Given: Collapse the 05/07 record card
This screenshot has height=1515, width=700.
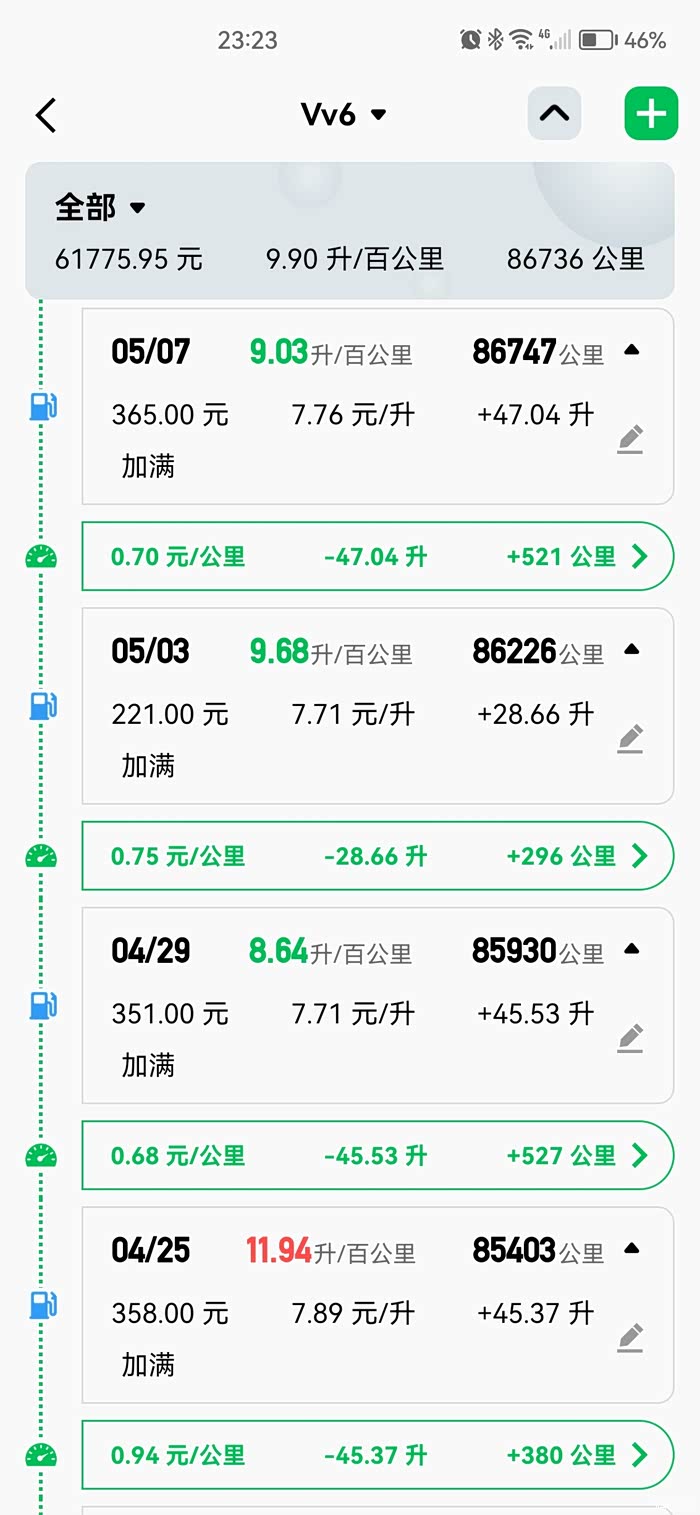Looking at the screenshot, I should (x=631, y=351).
